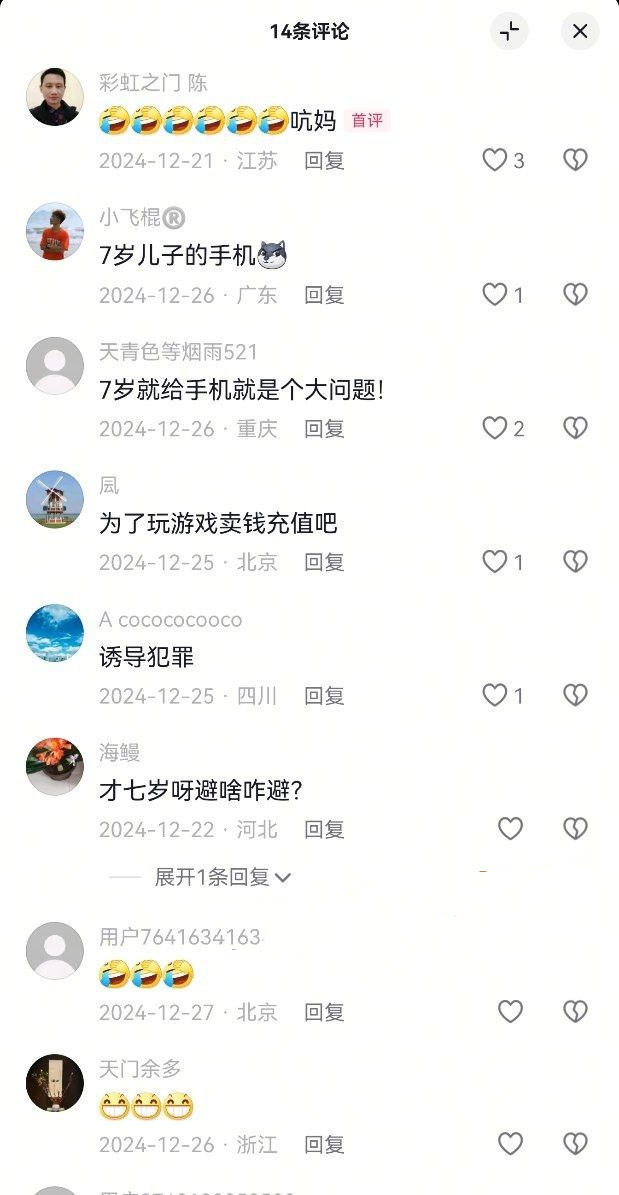
Task: Expand 展开1条回复 under 海鳗's comment
Action: tap(222, 877)
